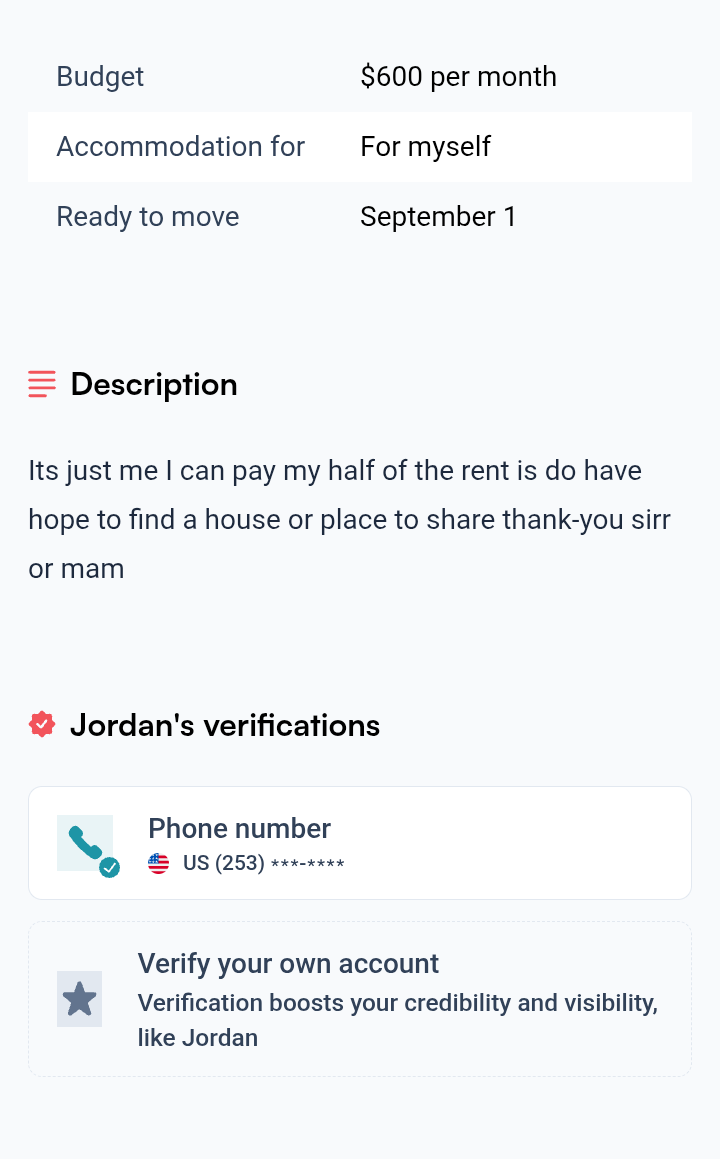Tap the Phone number verification card
The width and height of the screenshot is (720, 1159).
click(x=360, y=843)
